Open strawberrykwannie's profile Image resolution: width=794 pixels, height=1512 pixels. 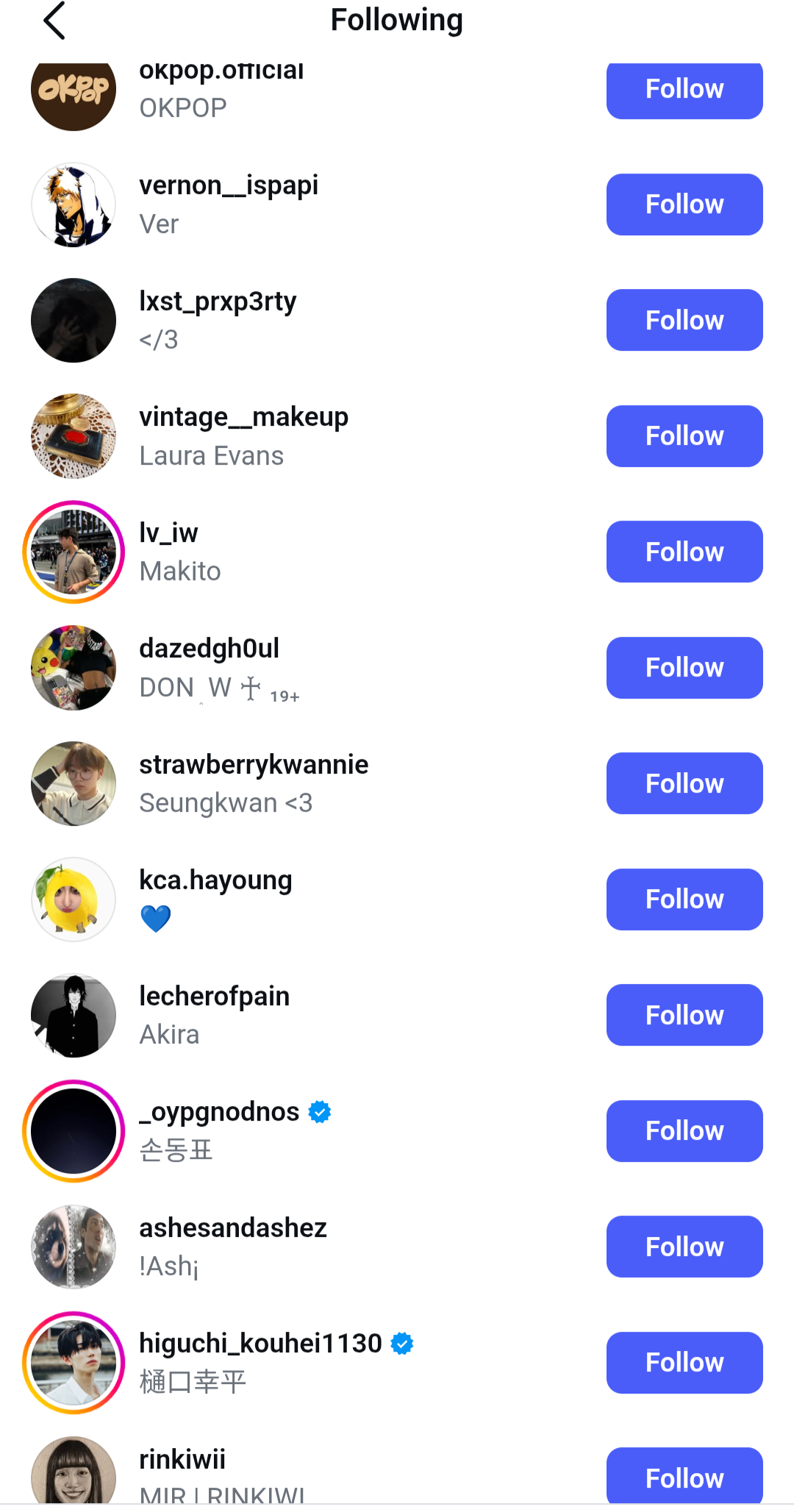[x=254, y=782]
